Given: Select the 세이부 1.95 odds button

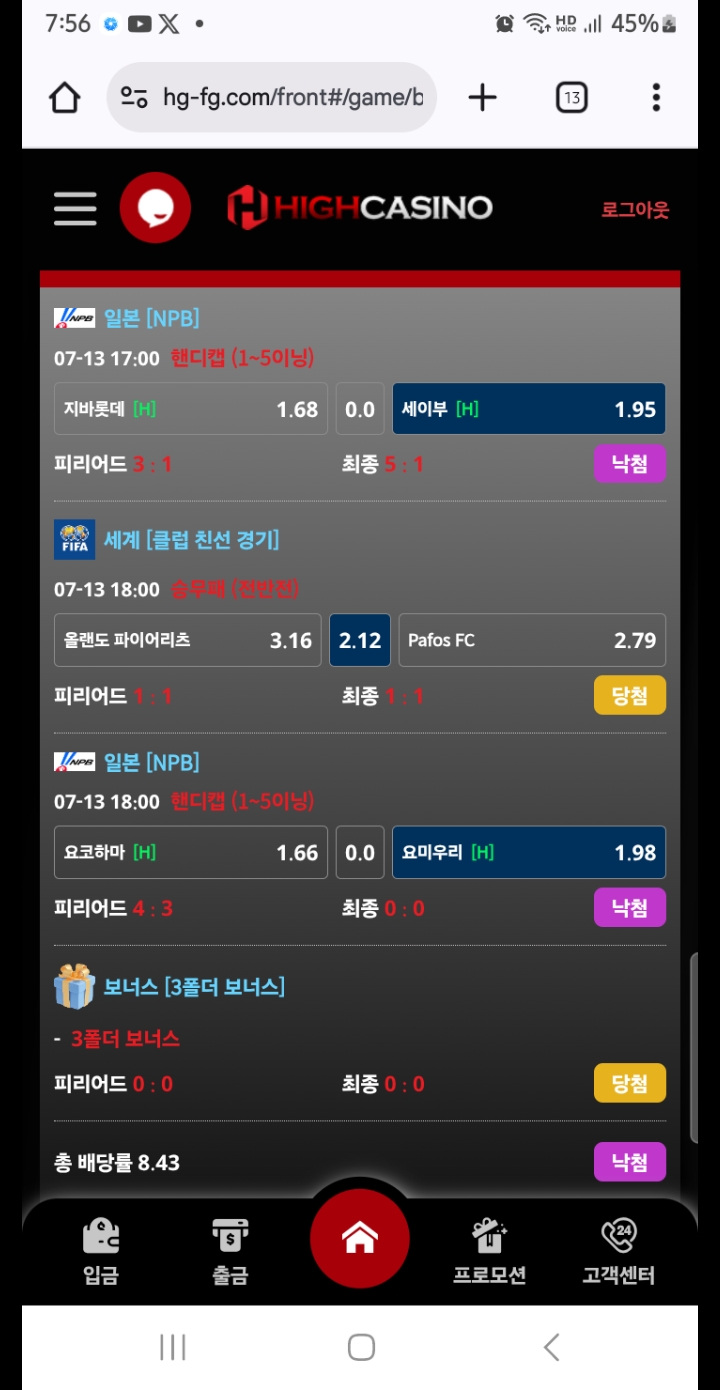Looking at the screenshot, I should (529, 409).
